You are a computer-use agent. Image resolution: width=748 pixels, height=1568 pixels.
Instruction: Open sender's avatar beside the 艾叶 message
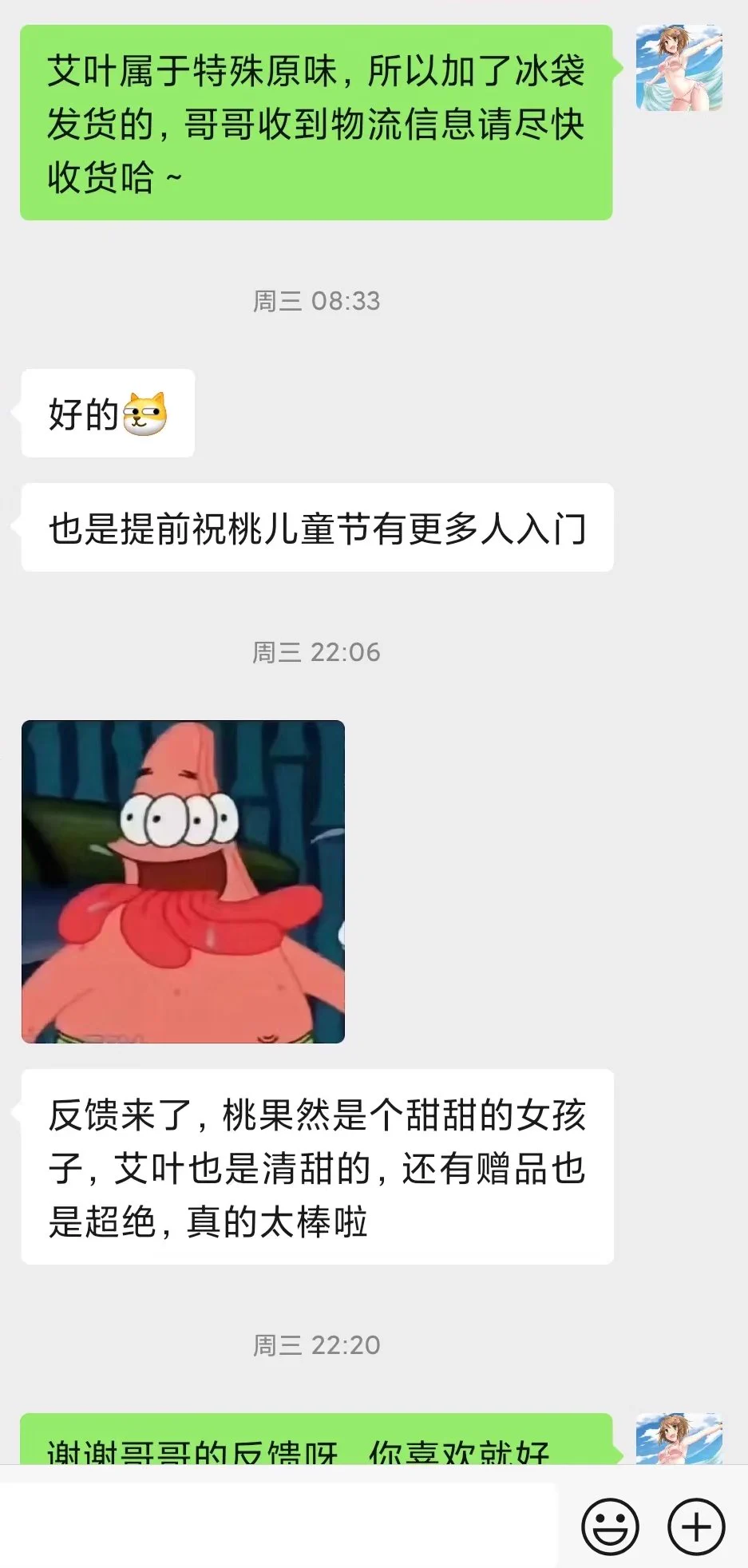[679, 68]
